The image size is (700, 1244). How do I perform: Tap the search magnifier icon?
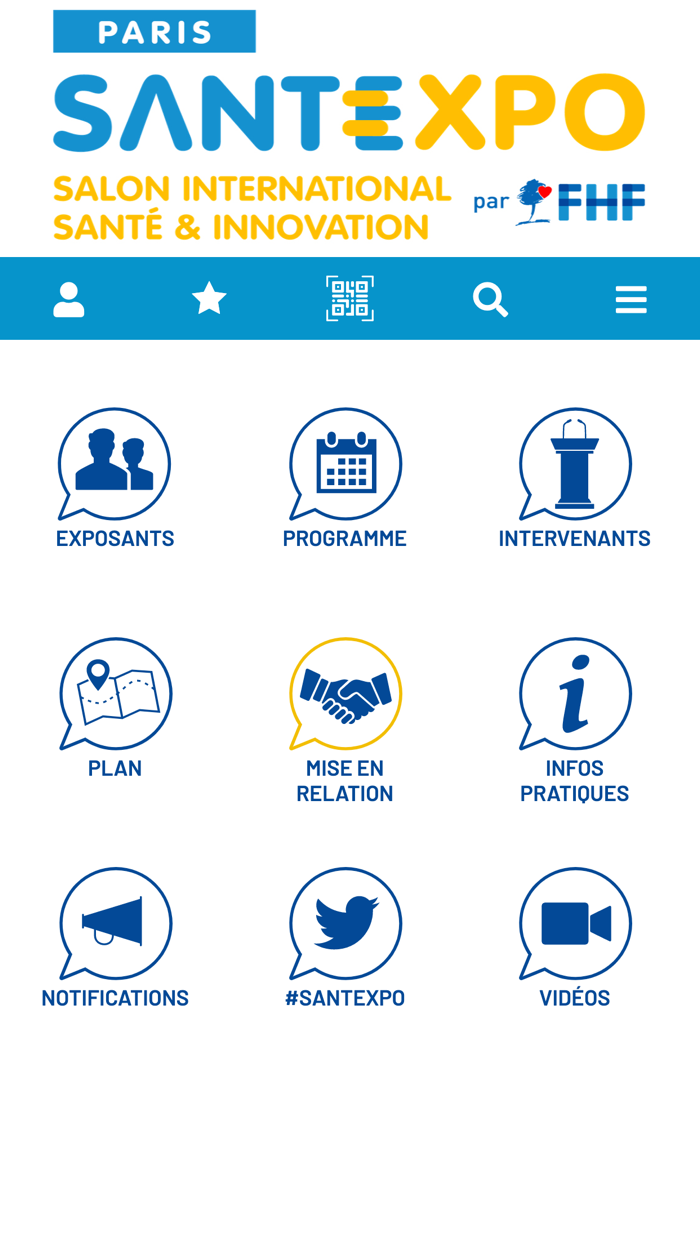pyautogui.click(x=490, y=299)
